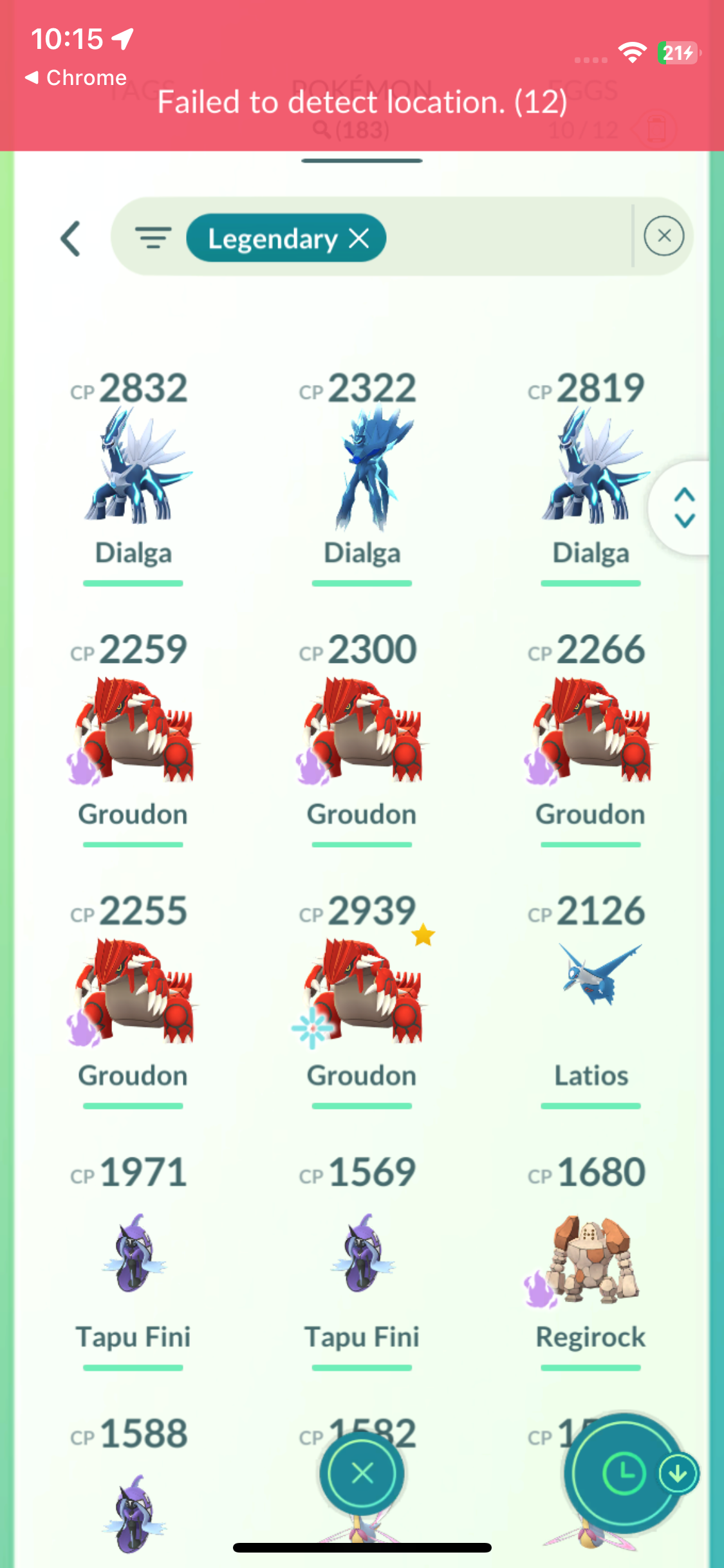The width and height of the screenshot is (724, 1568).
Task: Open the recent sort order button
Action: pyautogui.click(x=624, y=1473)
